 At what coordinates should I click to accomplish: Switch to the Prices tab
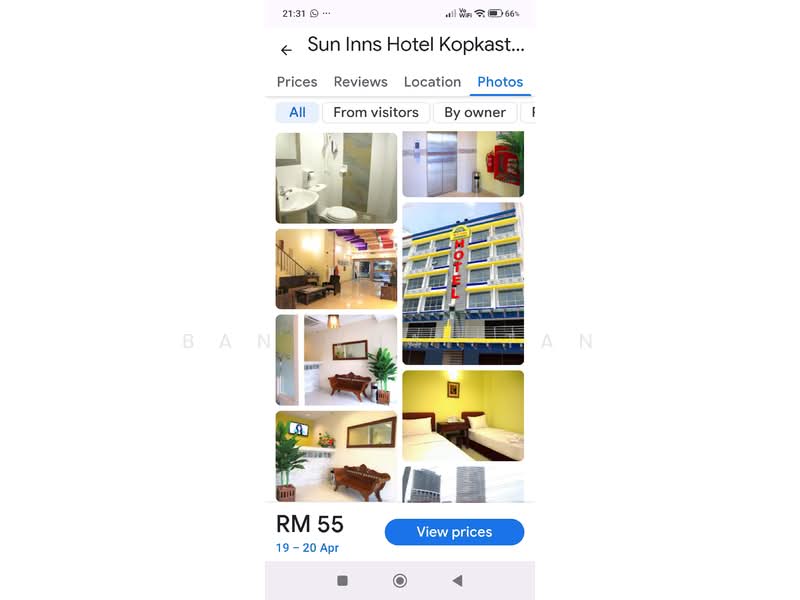297,82
